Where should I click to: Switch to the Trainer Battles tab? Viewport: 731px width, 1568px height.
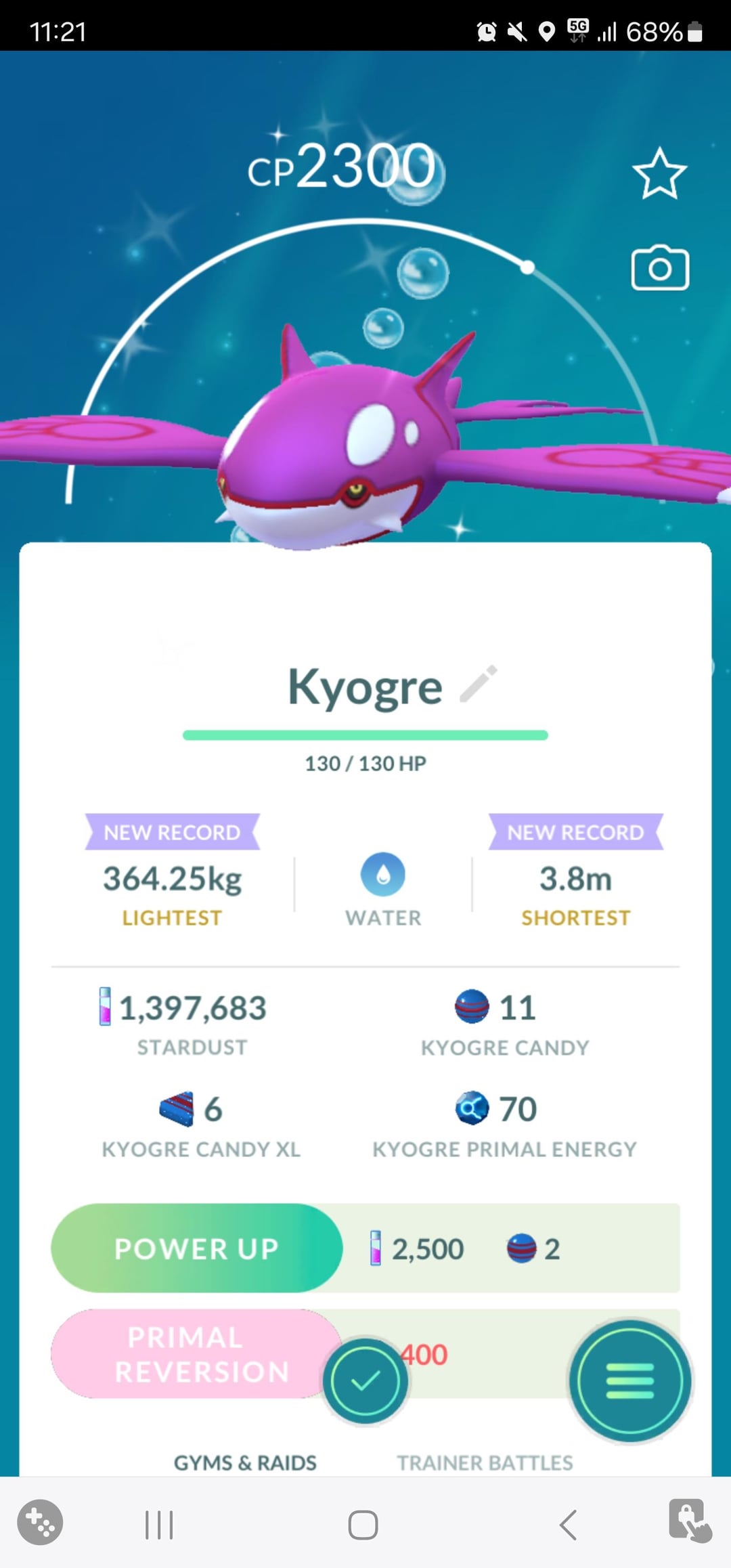pos(485,1462)
